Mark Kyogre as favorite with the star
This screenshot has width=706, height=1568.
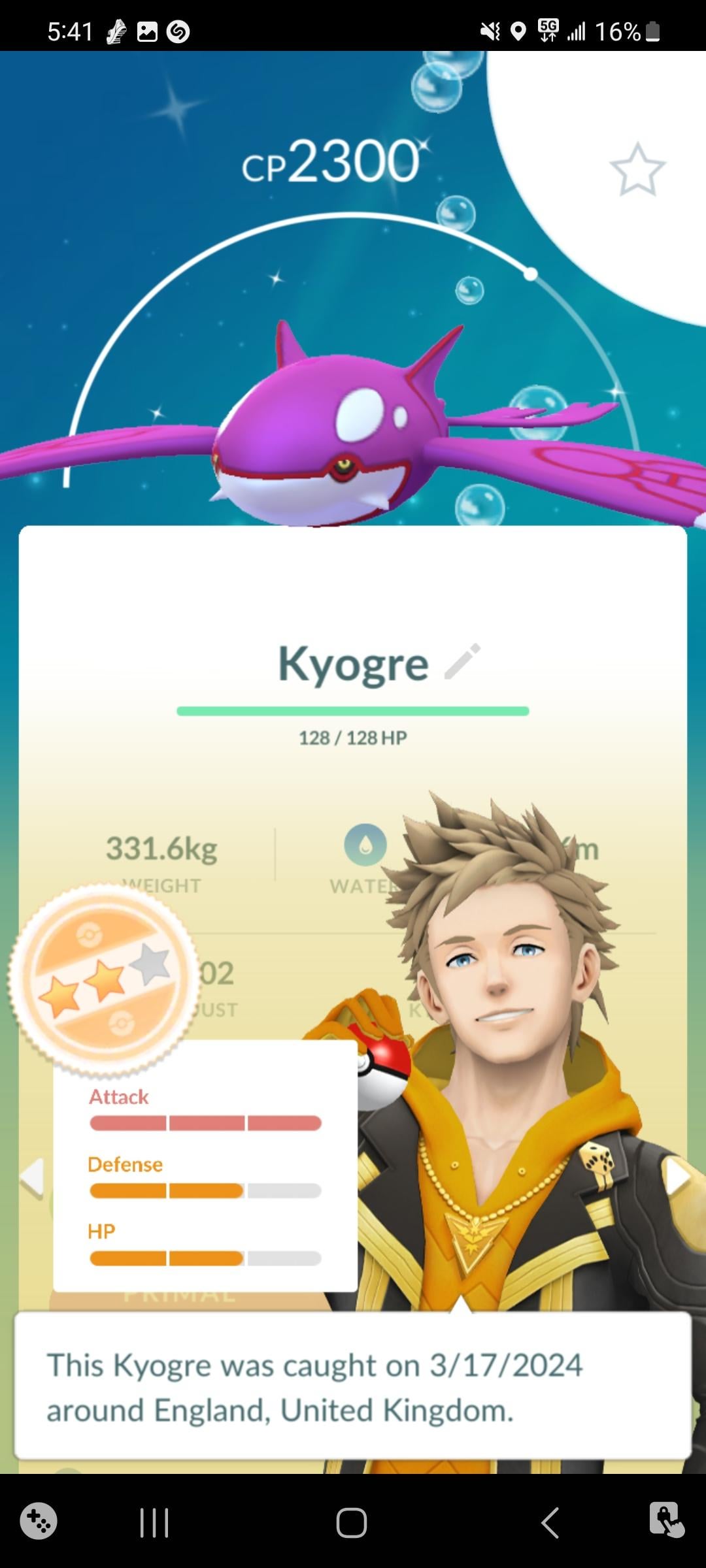tap(637, 170)
